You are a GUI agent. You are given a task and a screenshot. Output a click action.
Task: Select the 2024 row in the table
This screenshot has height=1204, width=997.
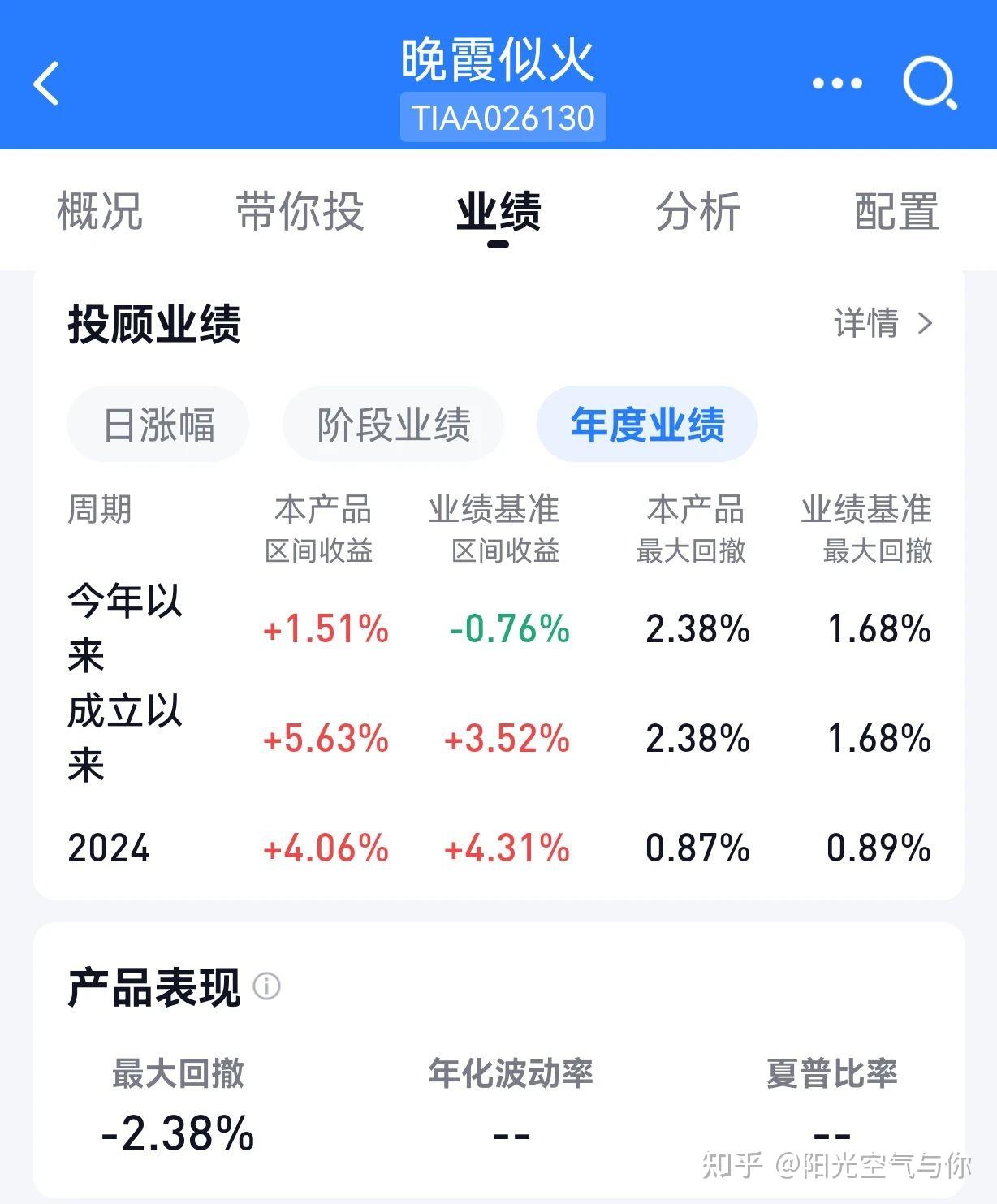click(109, 848)
